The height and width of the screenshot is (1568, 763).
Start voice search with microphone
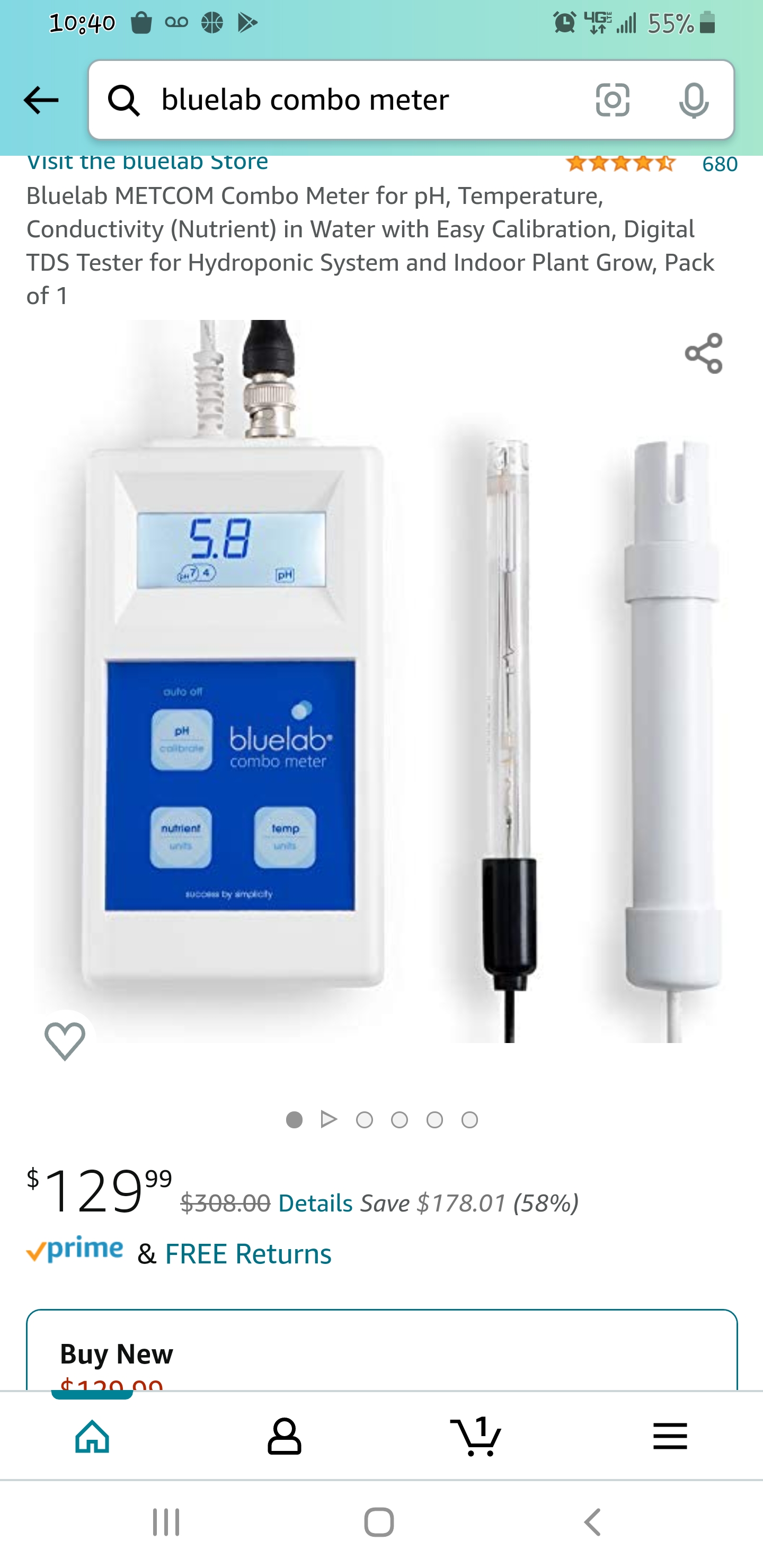[694, 101]
